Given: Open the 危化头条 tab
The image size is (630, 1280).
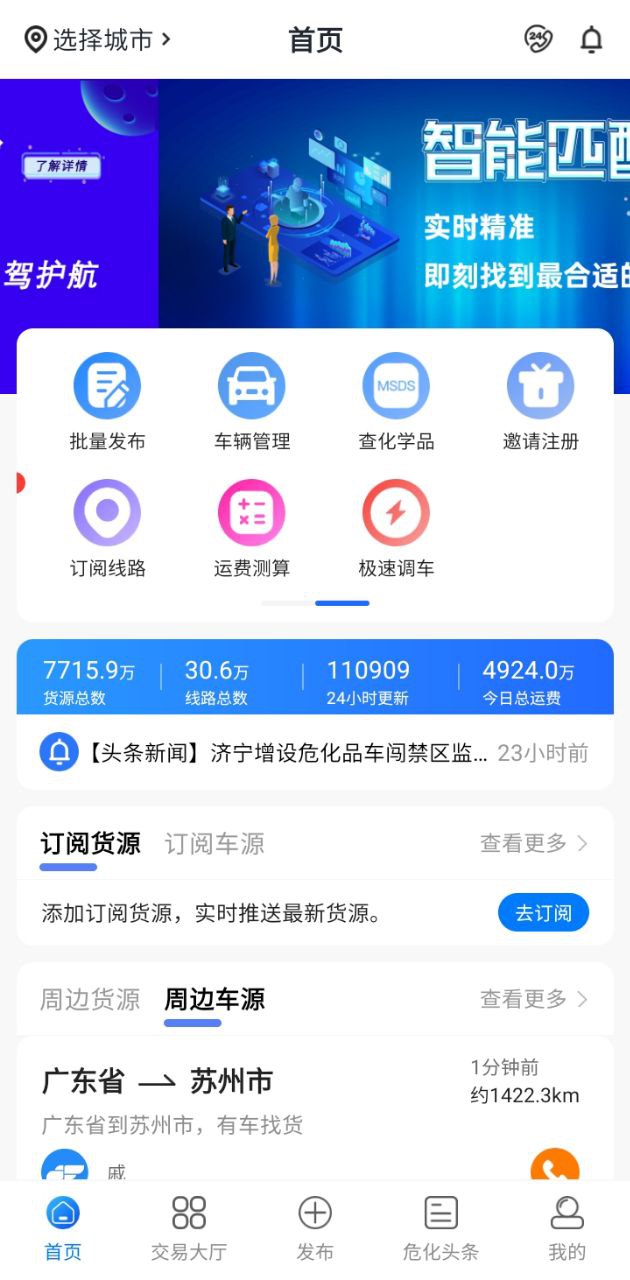Looking at the screenshot, I should click(x=441, y=1228).
